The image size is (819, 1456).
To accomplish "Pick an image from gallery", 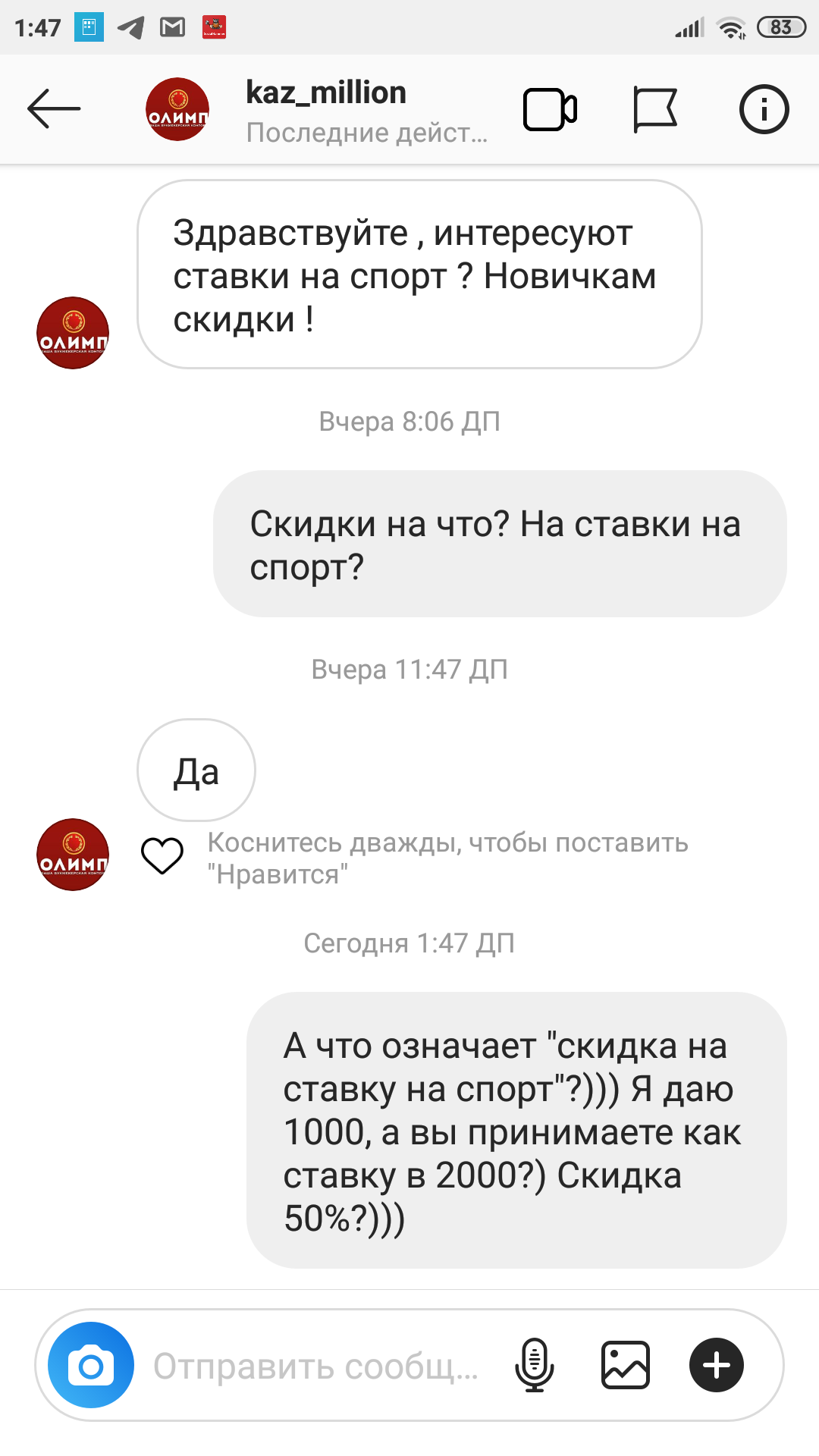I will pos(625,1366).
